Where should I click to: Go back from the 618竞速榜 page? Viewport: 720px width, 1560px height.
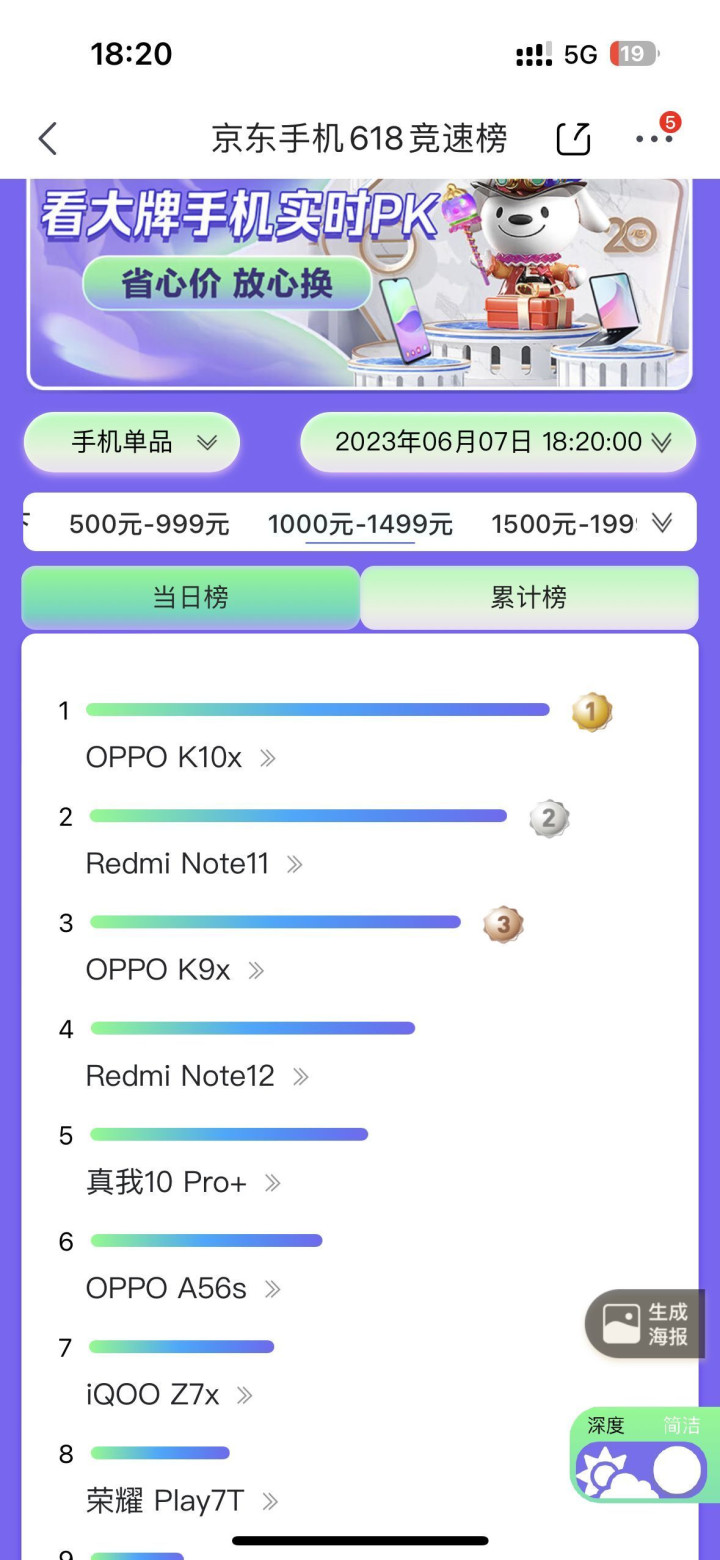pyautogui.click(x=48, y=139)
